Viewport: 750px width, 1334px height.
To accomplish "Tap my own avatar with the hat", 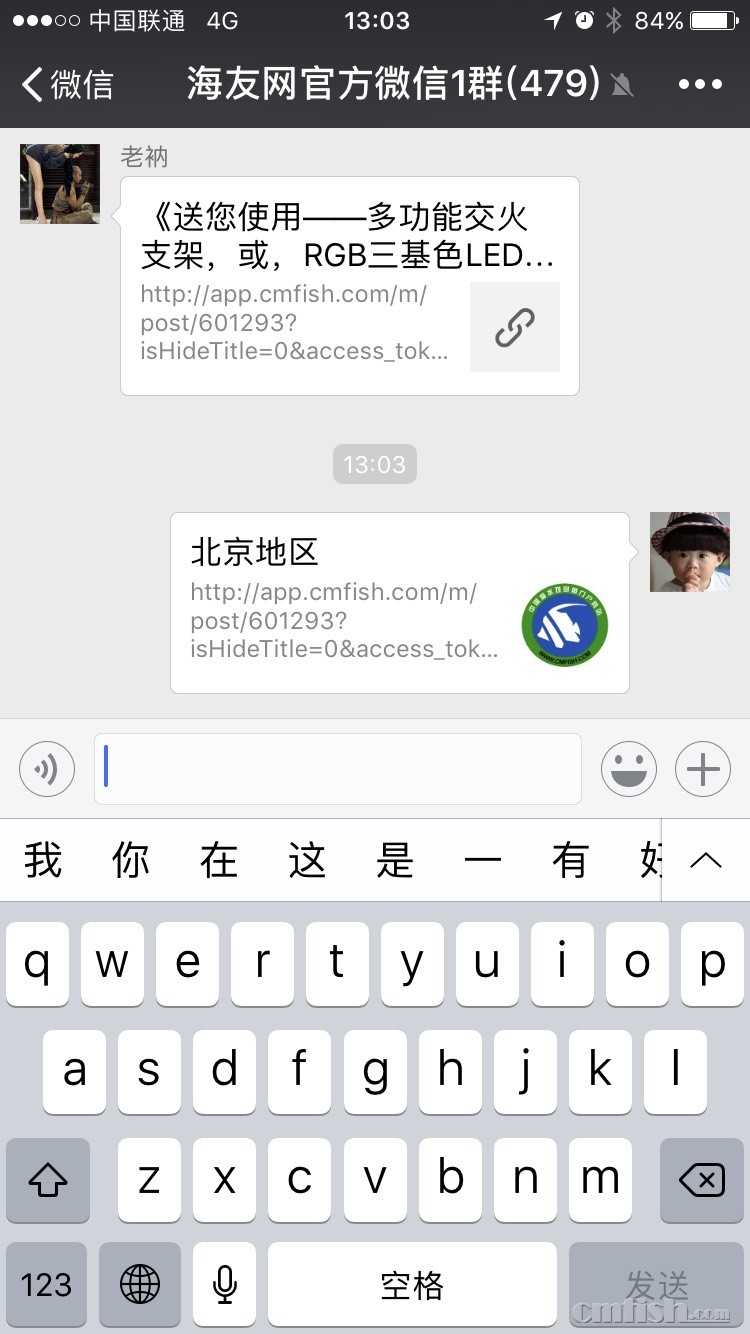I will [689, 552].
